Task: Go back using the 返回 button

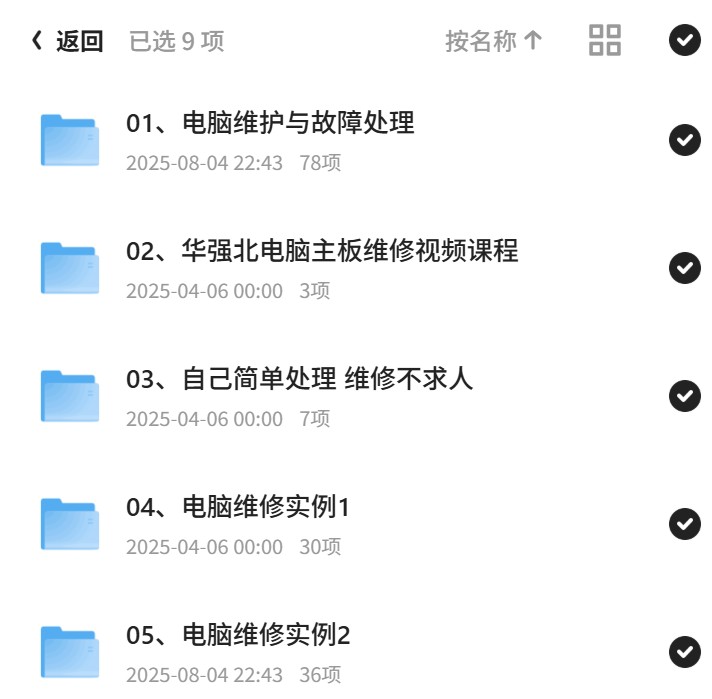Action: 67,41
